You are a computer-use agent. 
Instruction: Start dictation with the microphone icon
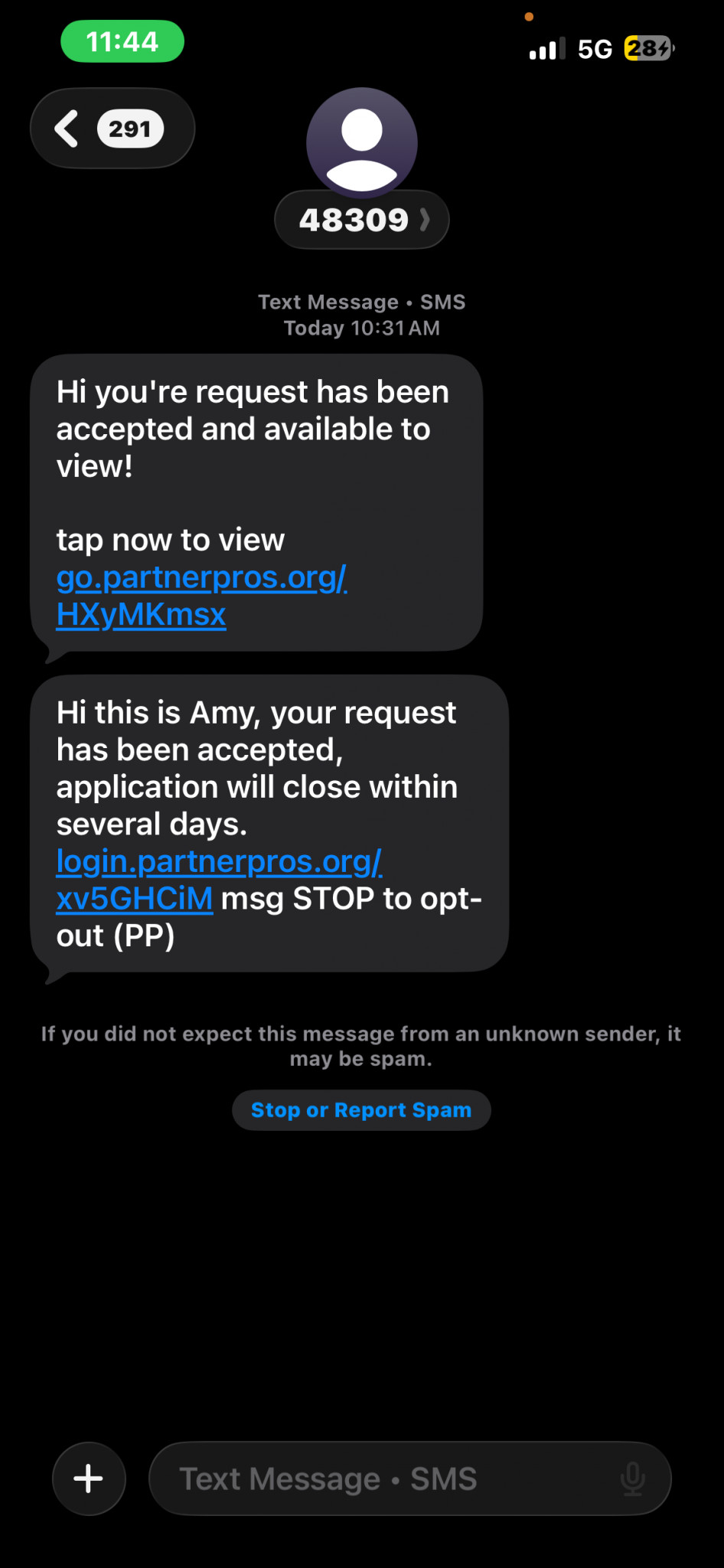point(632,1478)
